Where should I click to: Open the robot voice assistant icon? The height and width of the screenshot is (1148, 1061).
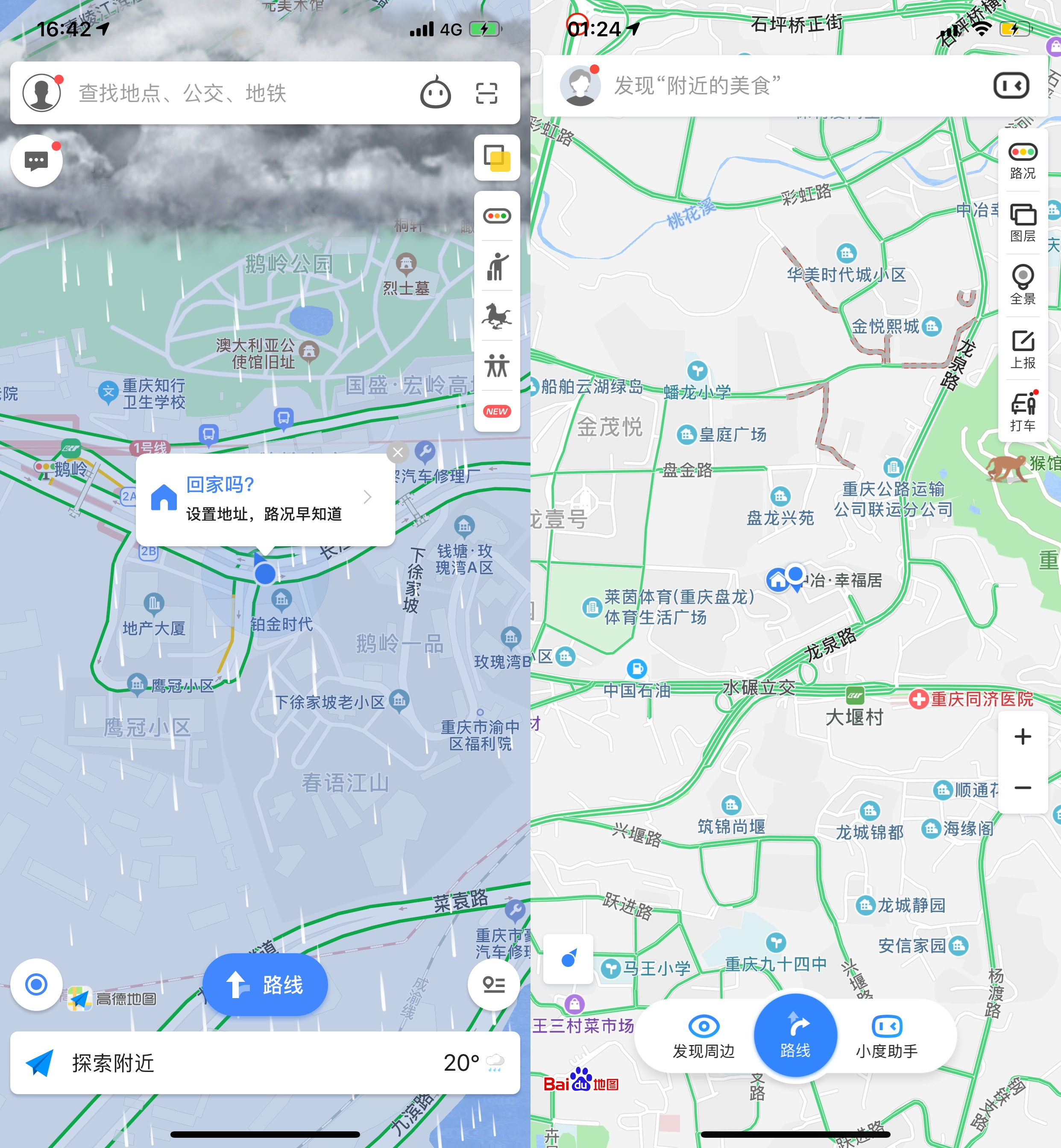tap(435, 93)
